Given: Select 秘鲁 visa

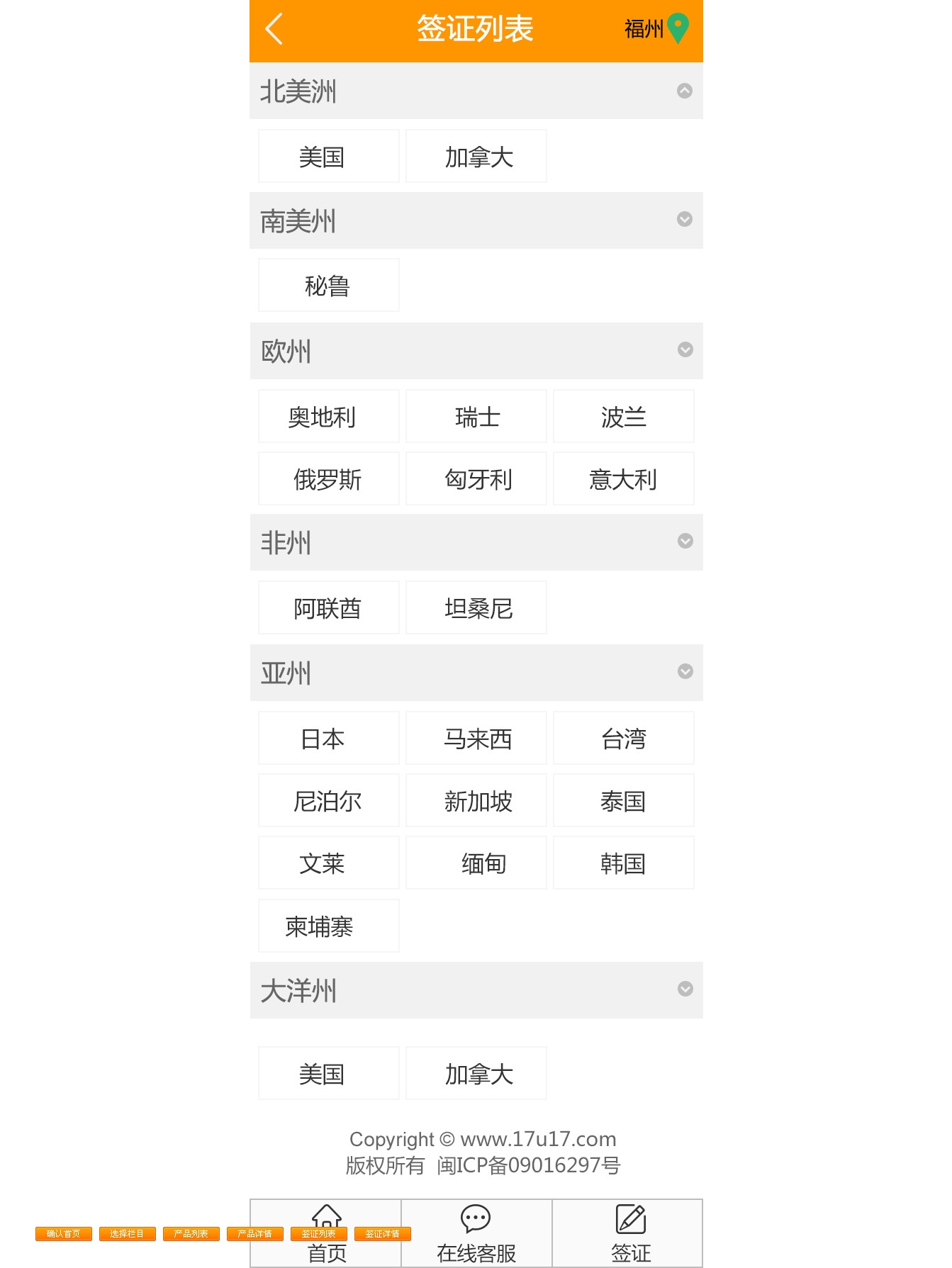Looking at the screenshot, I should [x=329, y=286].
